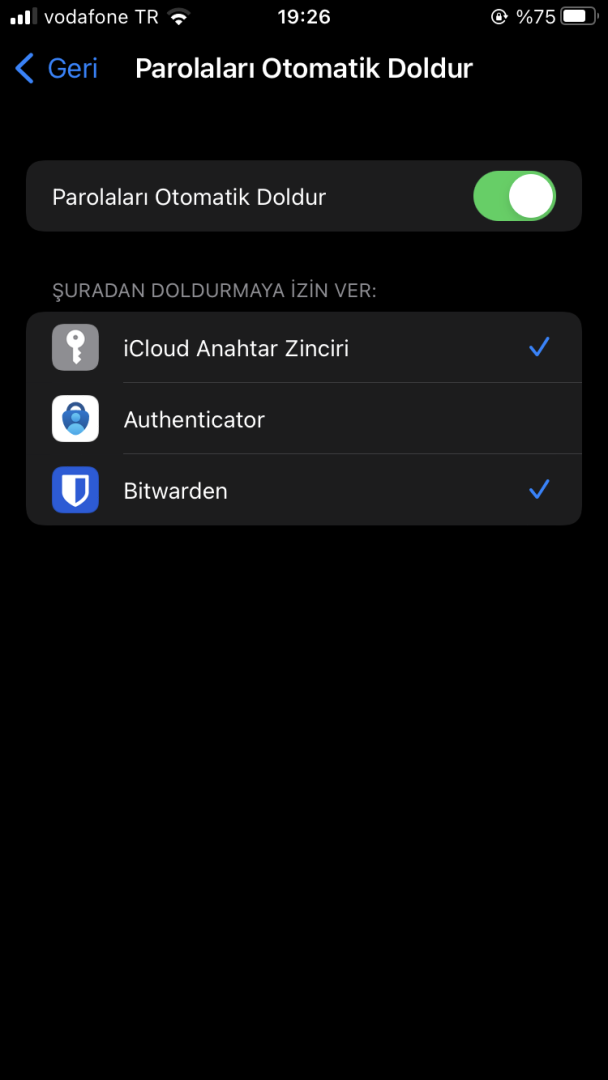Go back using the Geri button
This screenshot has height=1080, width=608.
click(57, 68)
